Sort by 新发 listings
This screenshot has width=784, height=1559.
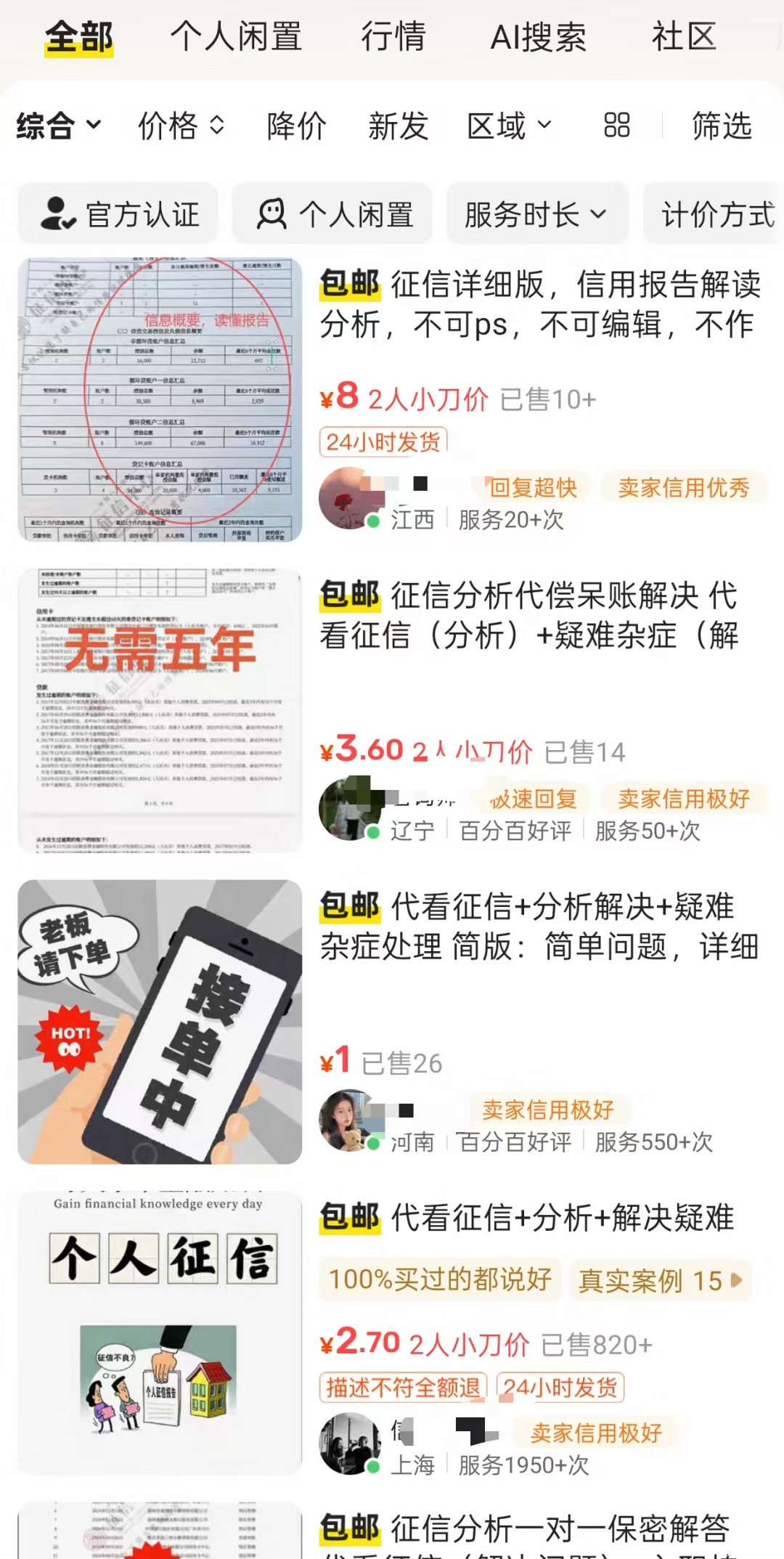point(398,126)
